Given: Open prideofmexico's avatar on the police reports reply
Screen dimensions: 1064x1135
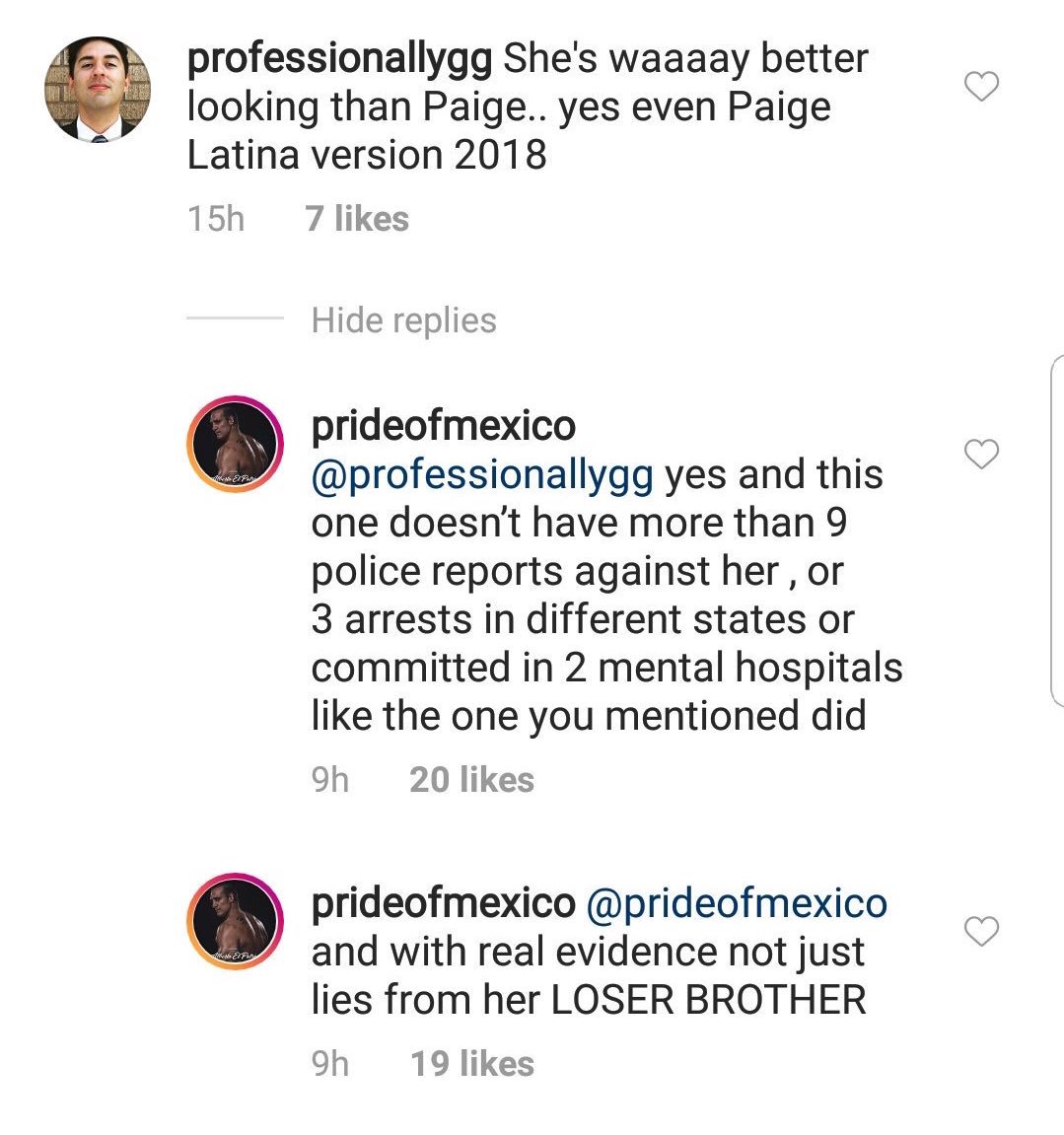Looking at the screenshot, I should tap(235, 443).
